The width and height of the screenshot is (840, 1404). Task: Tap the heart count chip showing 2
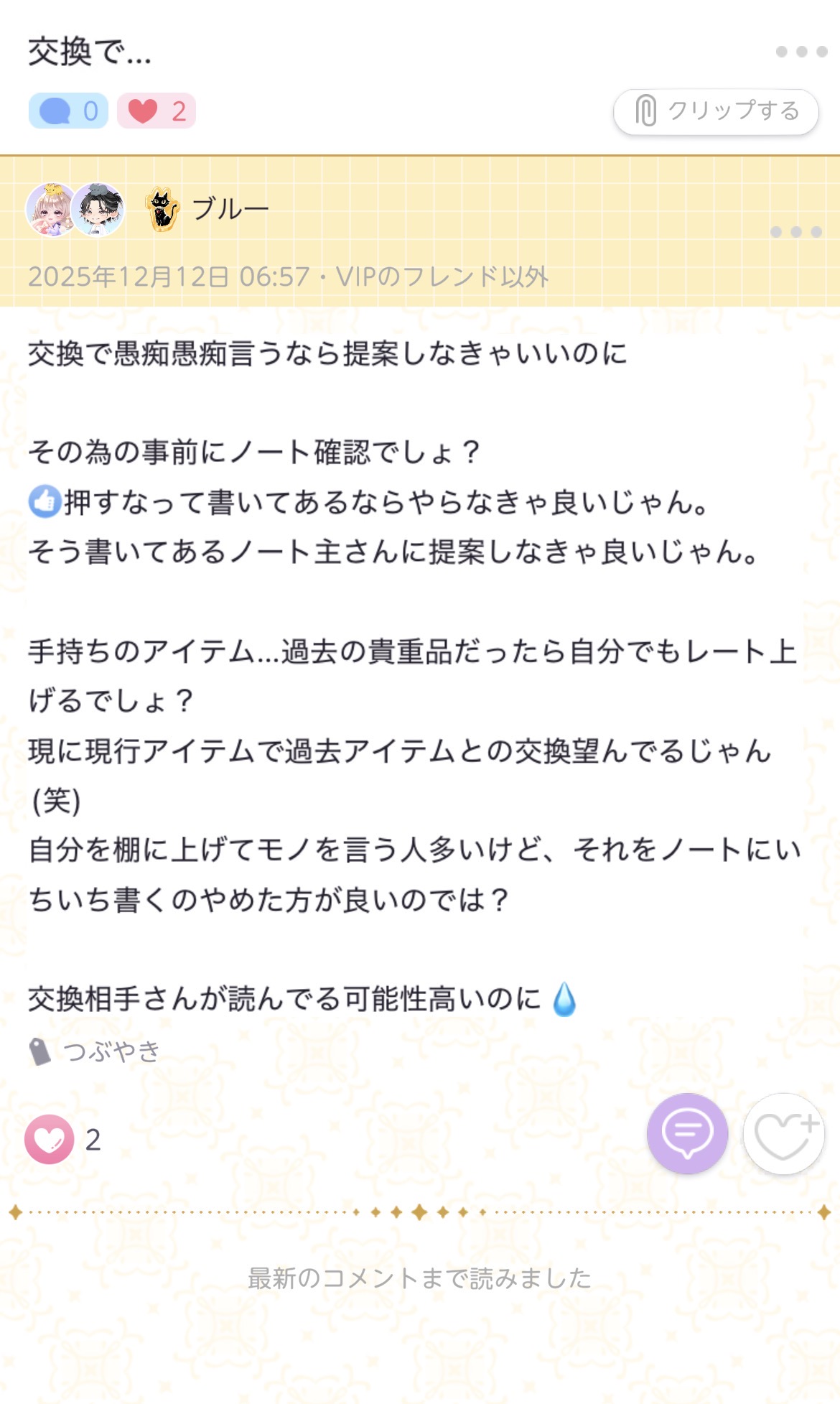tap(157, 111)
